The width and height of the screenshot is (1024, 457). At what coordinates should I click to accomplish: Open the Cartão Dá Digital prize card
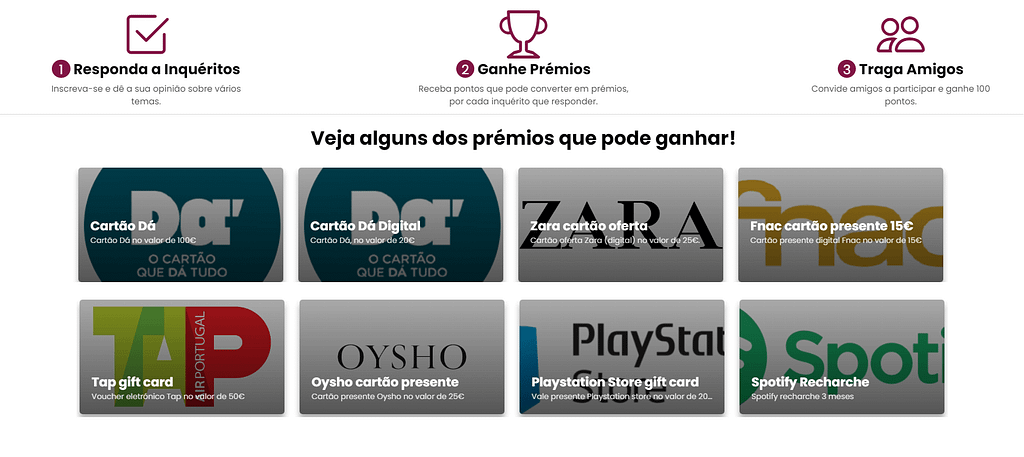(400, 225)
